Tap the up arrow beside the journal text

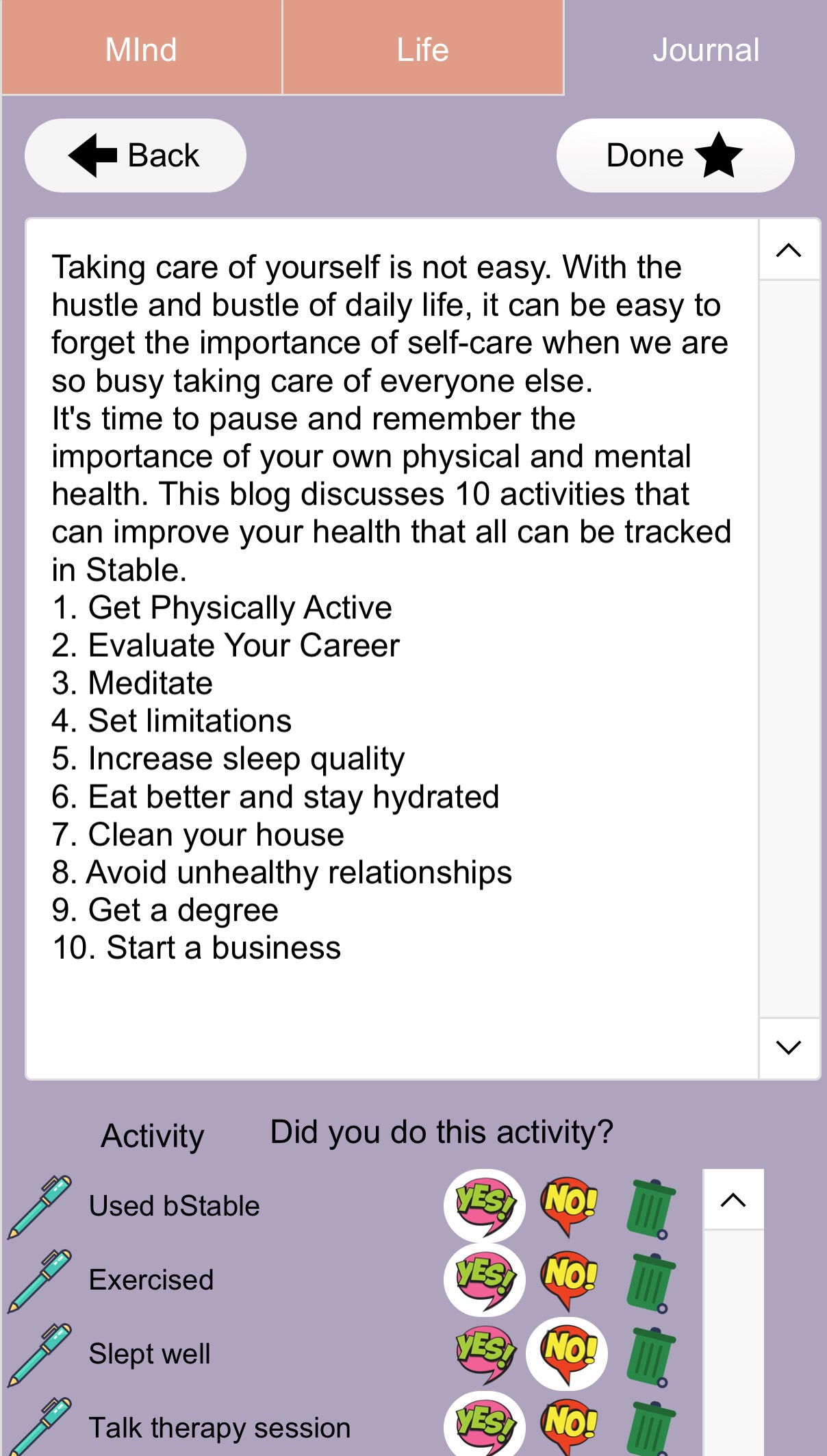pyautogui.click(x=789, y=250)
